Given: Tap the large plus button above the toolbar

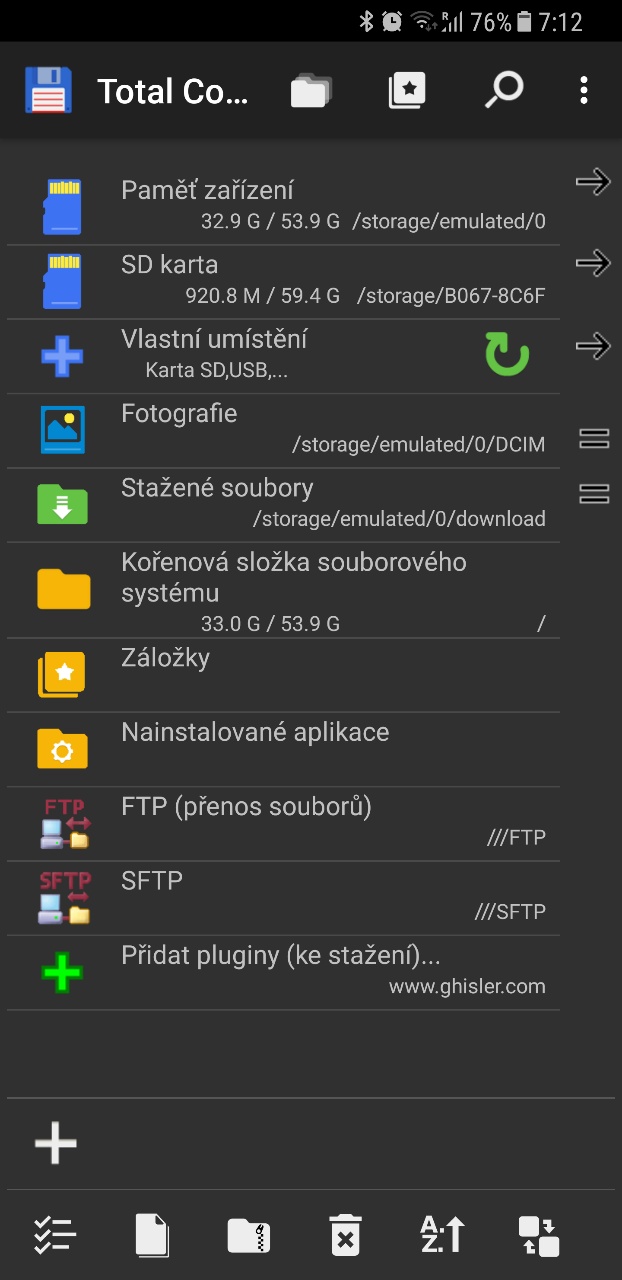Looking at the screenshot, I should (x=56, y=1143).
